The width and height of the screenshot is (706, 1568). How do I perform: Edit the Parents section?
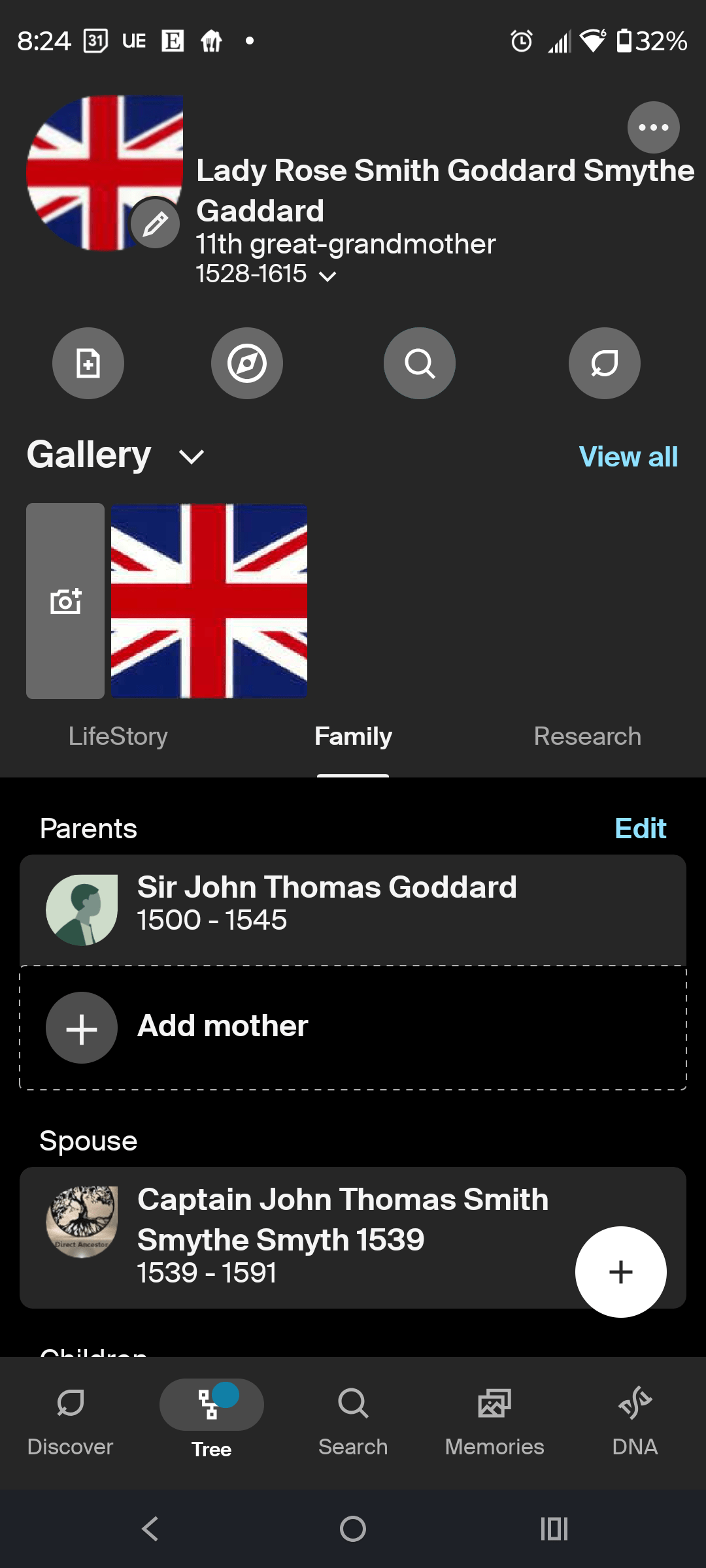pos(640,828)
